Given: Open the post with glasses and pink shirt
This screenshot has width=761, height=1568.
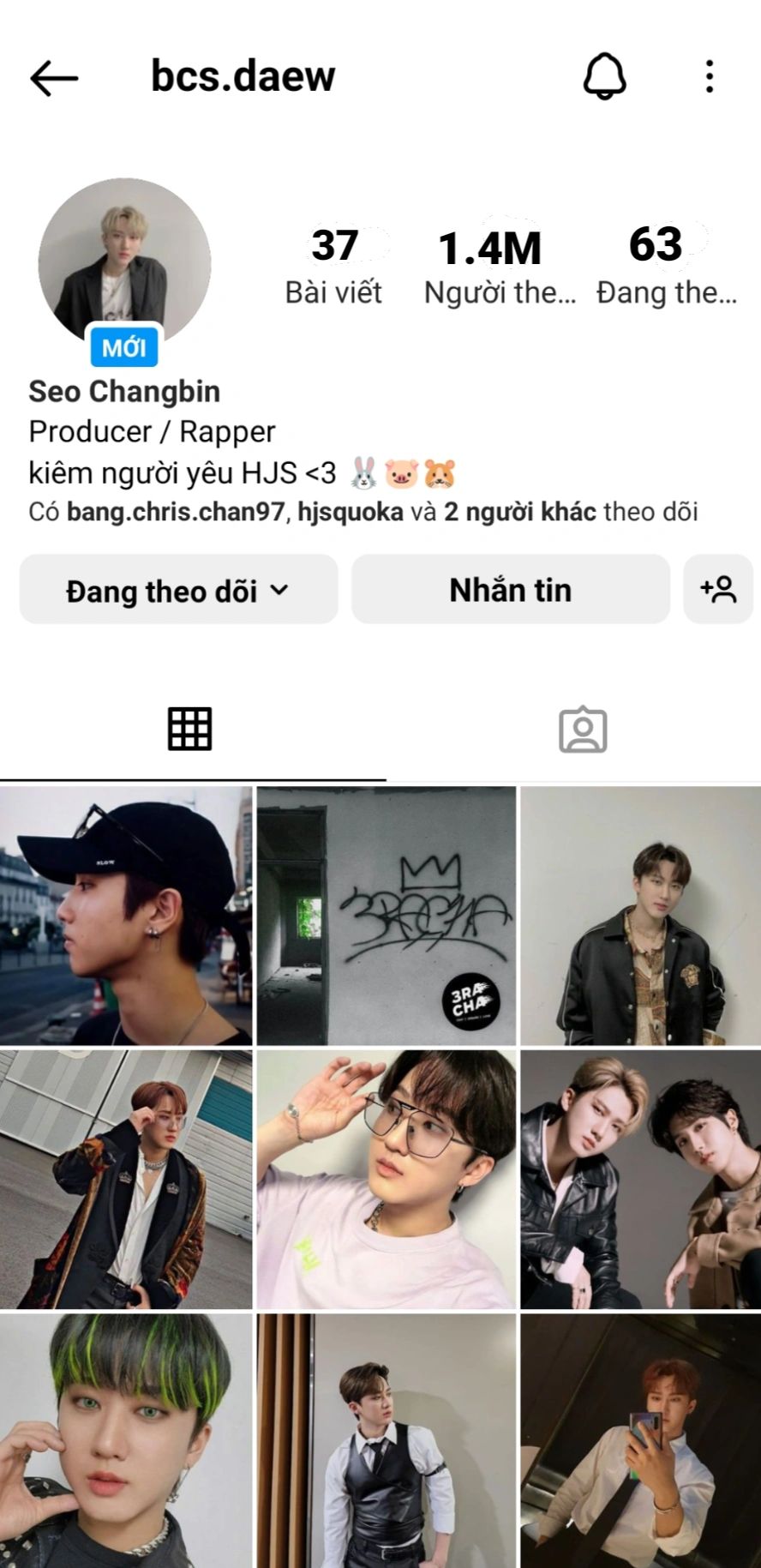Looking at the screenshot, I should click(386, 1179).
